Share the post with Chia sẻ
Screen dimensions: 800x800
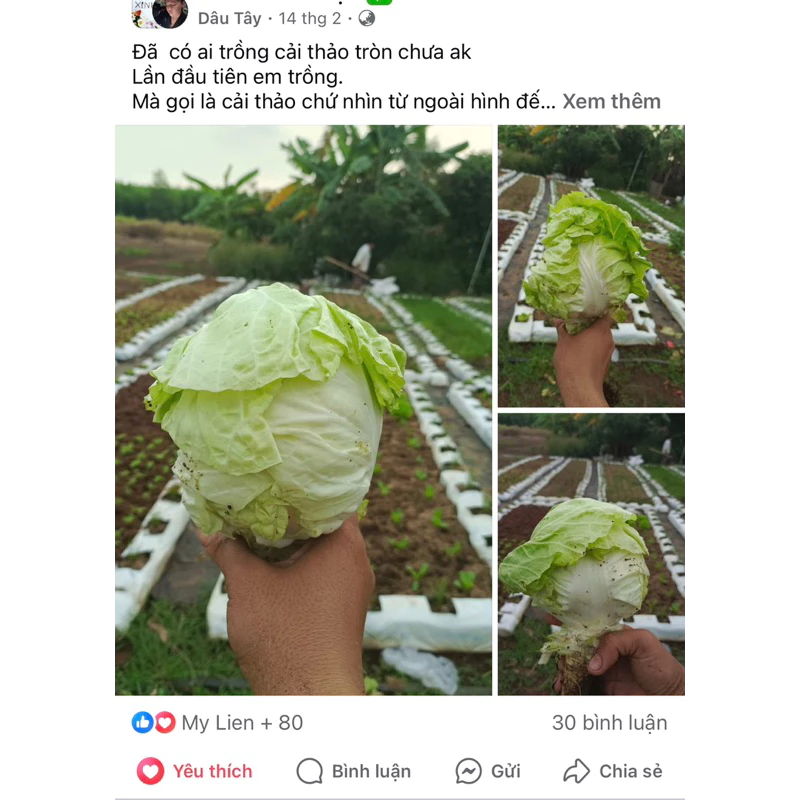click(613, 771)
